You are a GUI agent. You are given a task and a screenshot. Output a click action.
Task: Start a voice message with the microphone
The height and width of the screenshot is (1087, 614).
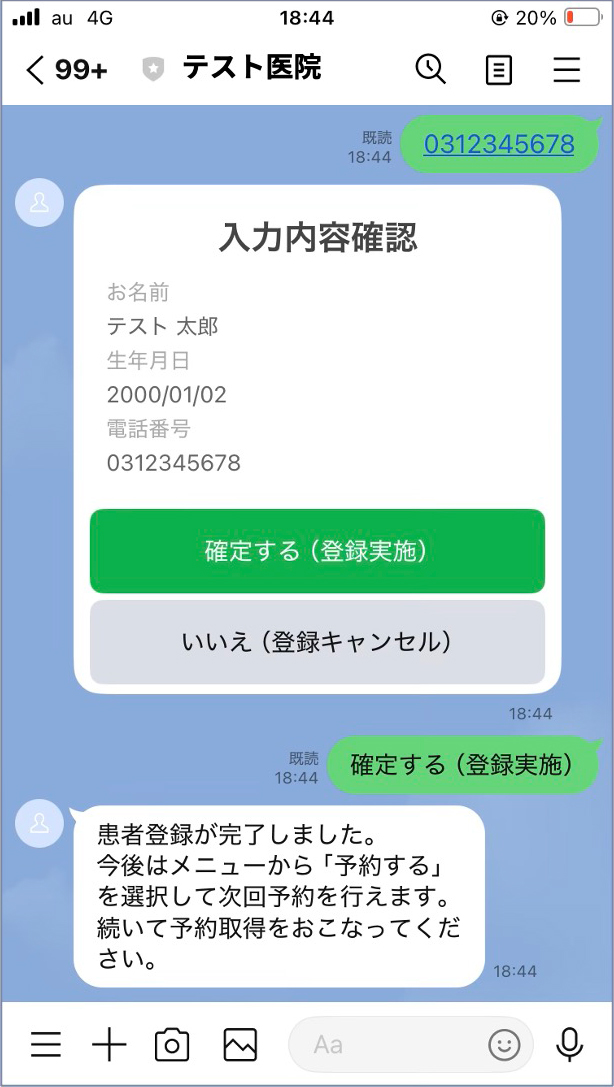pos(570,1045)
